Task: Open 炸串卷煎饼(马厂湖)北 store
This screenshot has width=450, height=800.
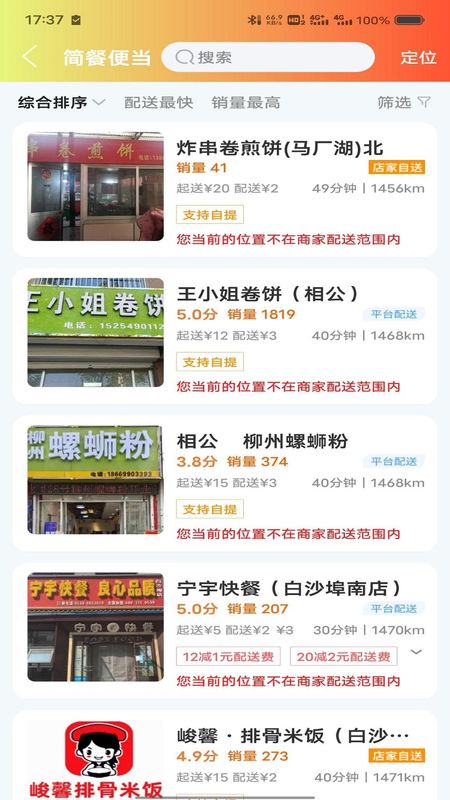Action: pos(224,189)
